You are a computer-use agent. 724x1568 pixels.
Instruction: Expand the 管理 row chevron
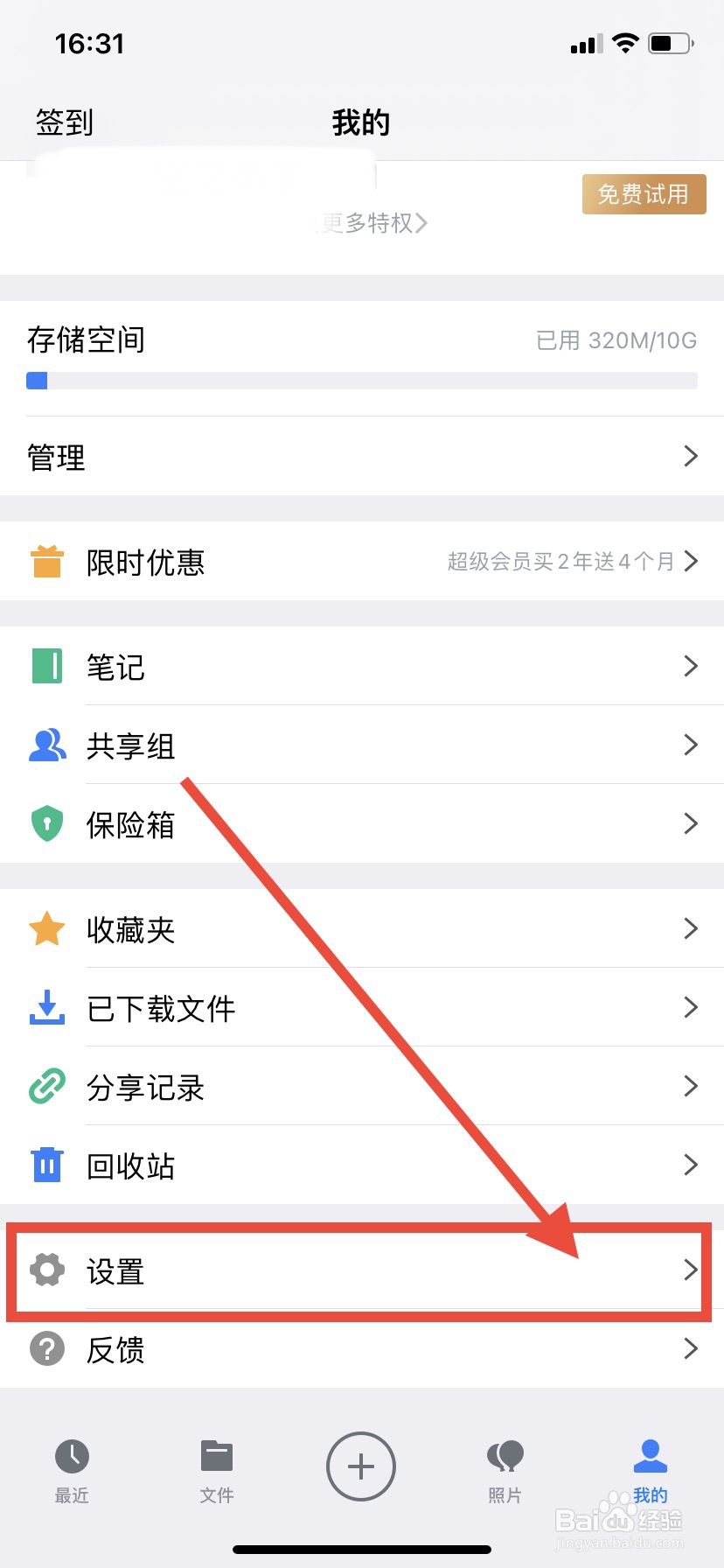click(x=690, y=456)
